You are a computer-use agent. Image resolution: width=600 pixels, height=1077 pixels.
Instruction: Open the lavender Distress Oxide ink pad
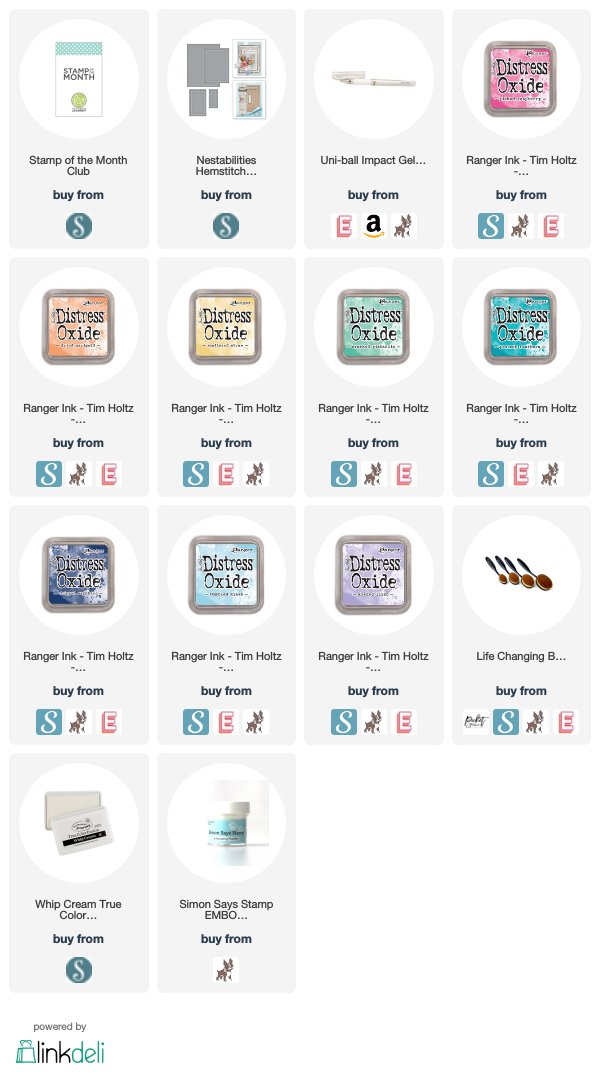(373, 575)
